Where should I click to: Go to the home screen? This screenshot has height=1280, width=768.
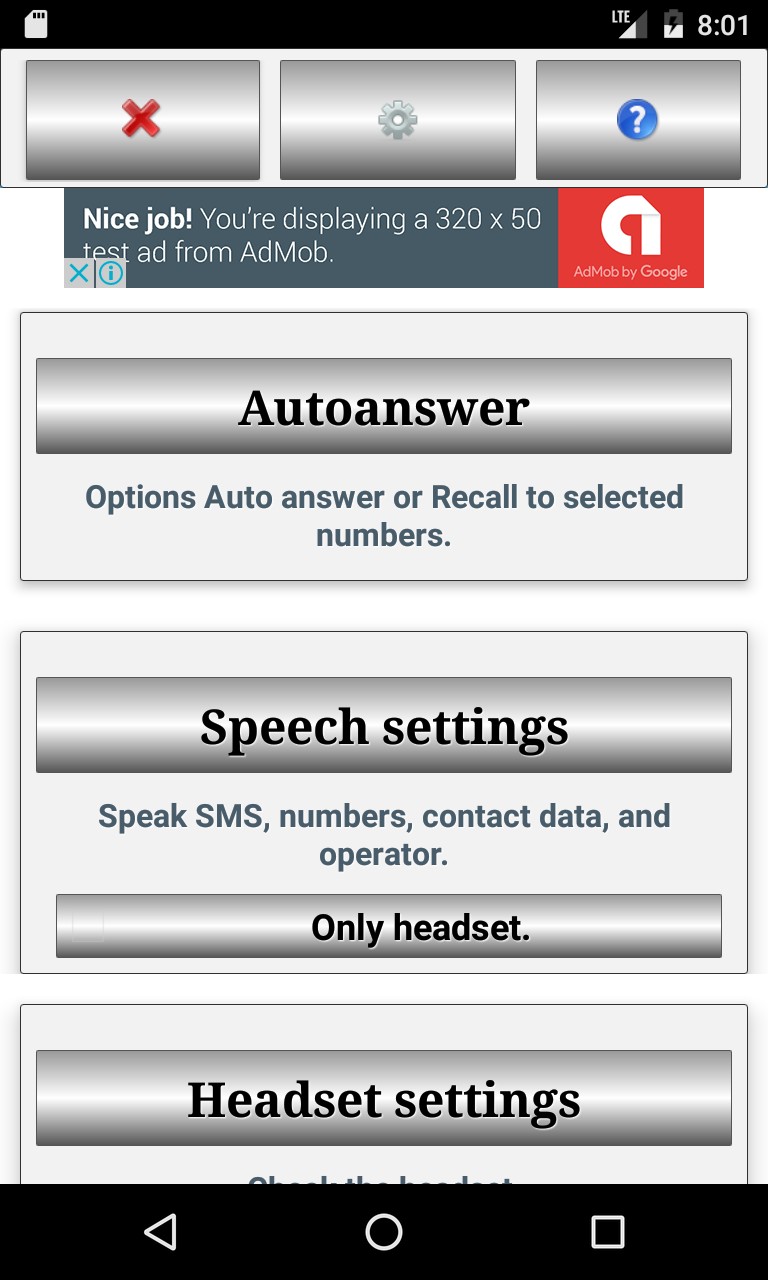(384, 1232)
